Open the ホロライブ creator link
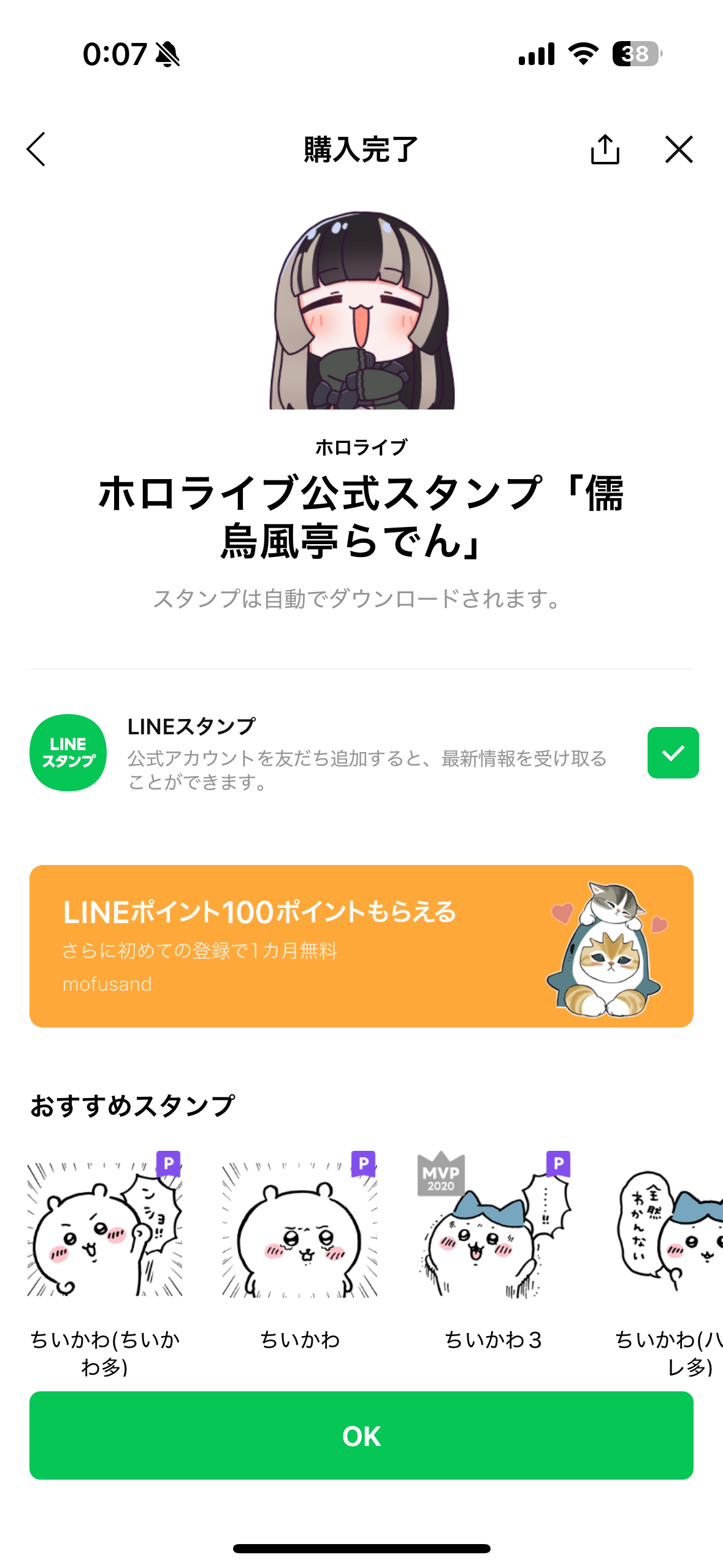 (x=361, y=447)
